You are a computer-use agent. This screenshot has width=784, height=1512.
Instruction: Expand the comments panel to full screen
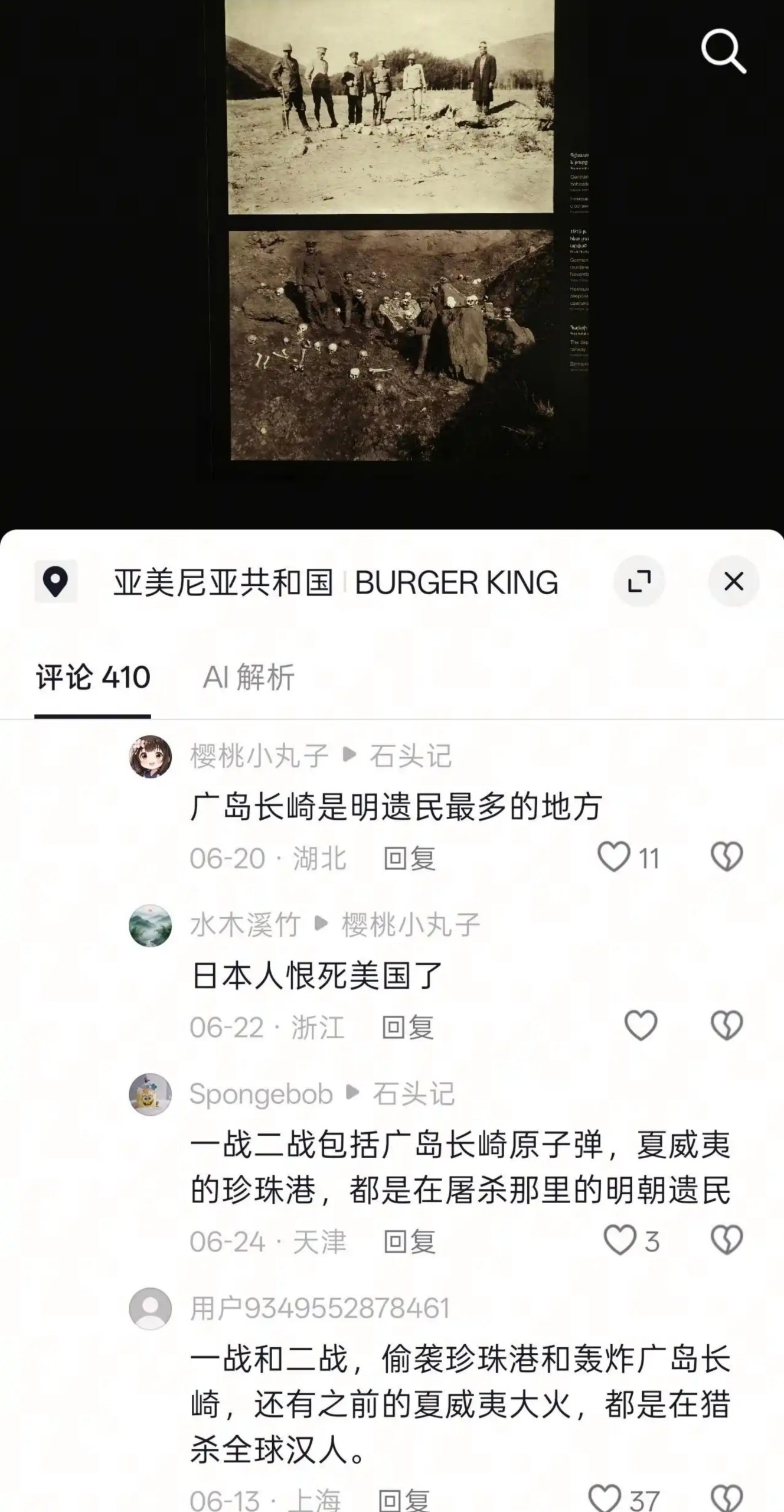[x=639, y=582]
